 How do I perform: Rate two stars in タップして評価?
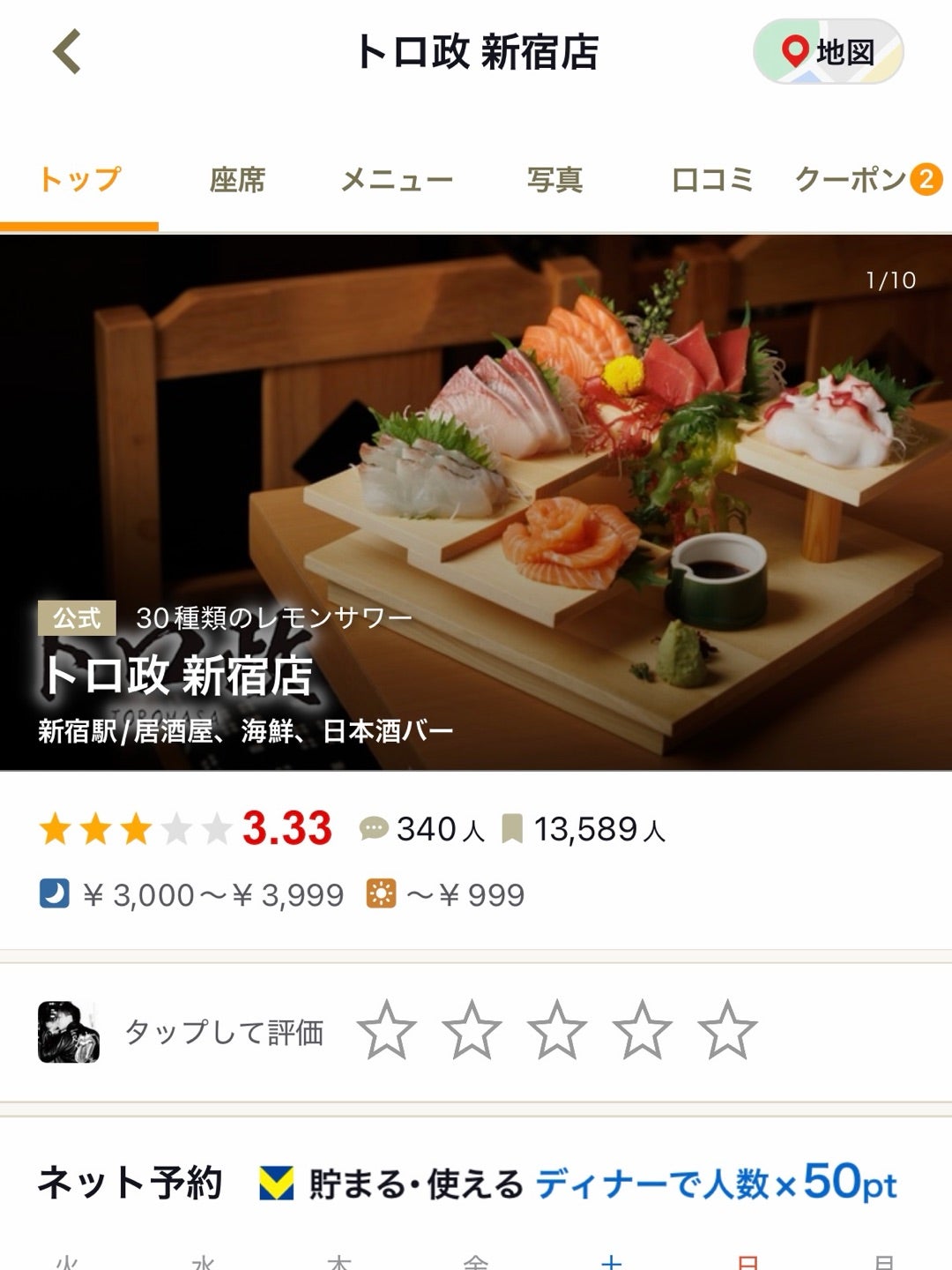(472, 1030)
